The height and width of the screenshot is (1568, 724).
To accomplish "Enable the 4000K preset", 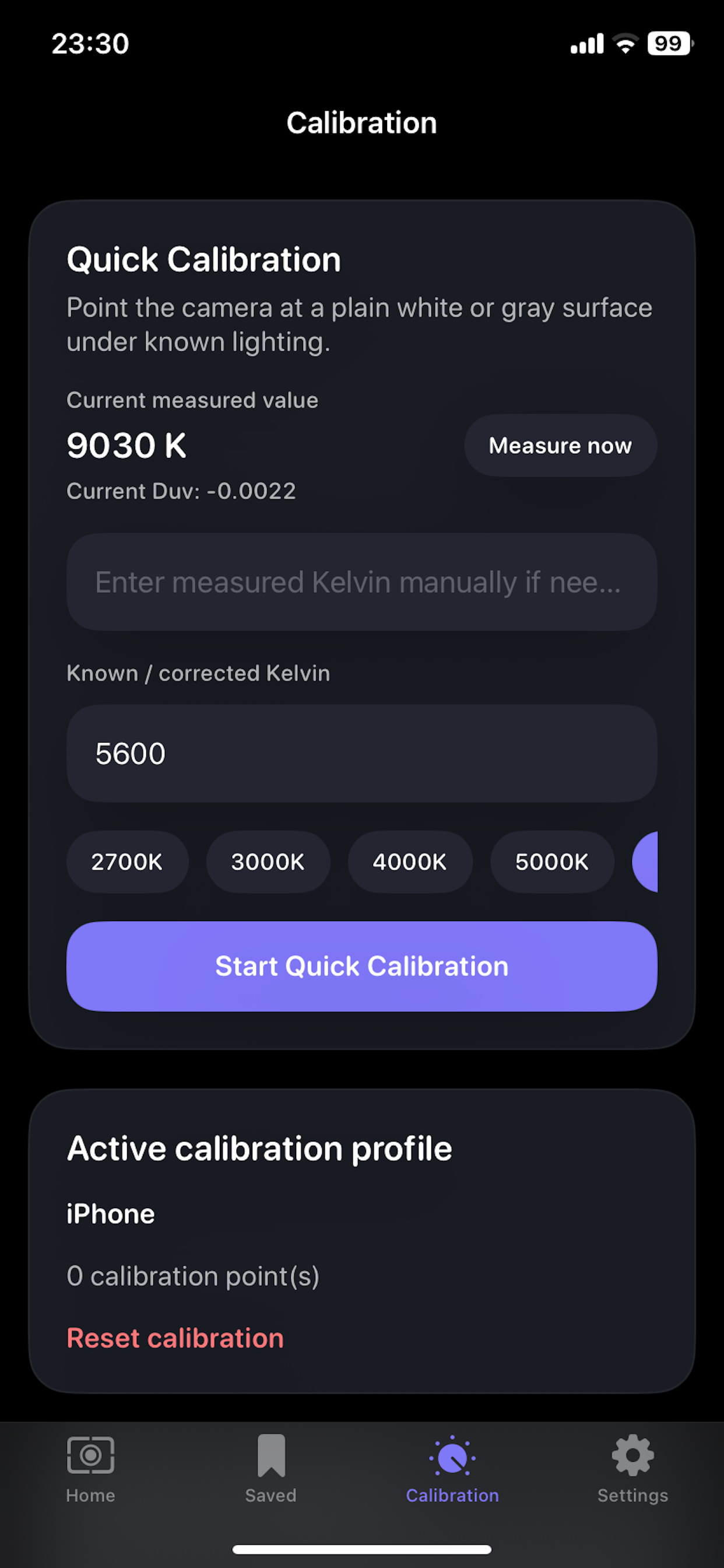I will pyautogui.click(x=409, y=862).
